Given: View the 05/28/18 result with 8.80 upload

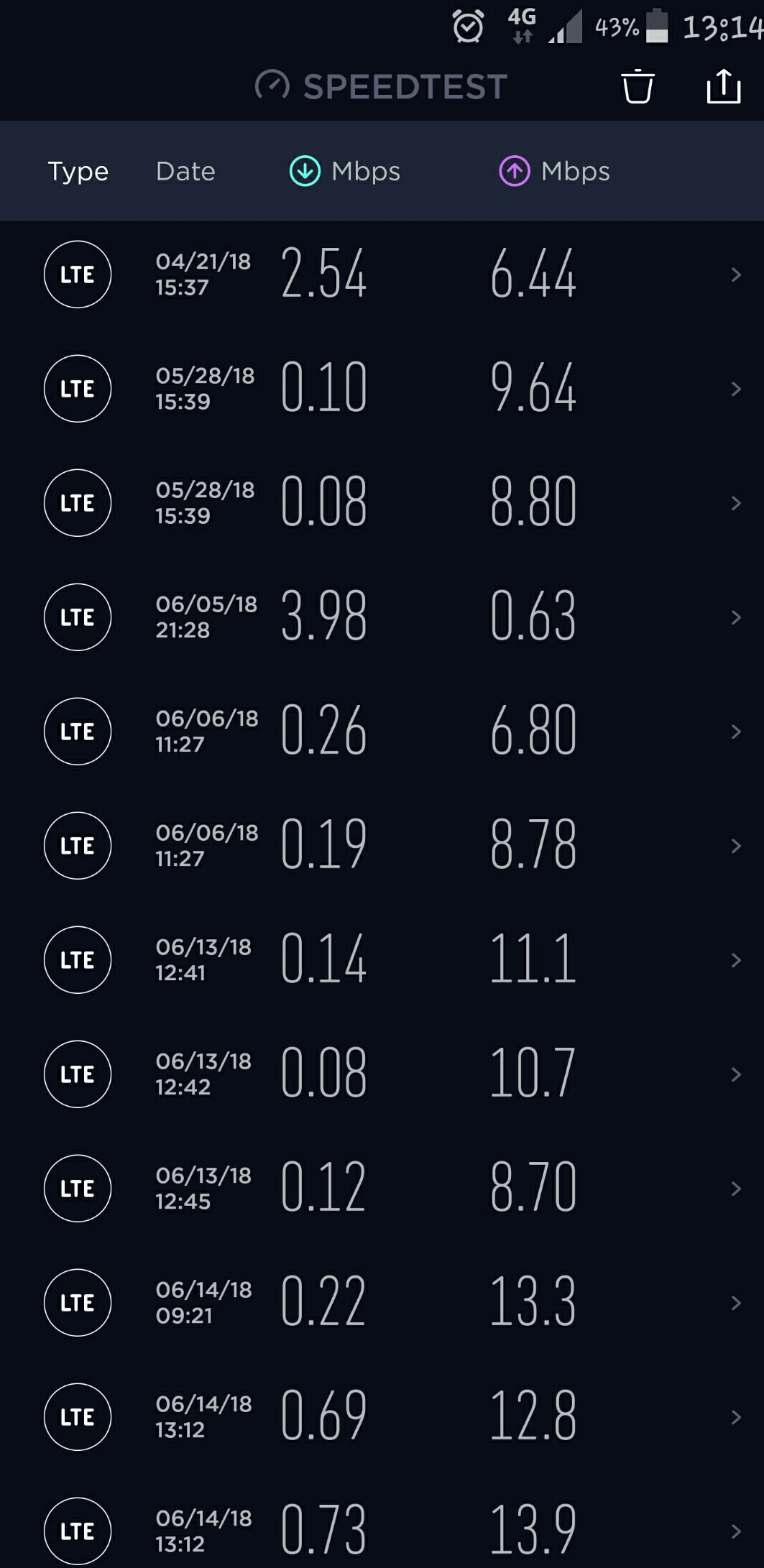Looking at the screenshot, I should coord(382,503).
